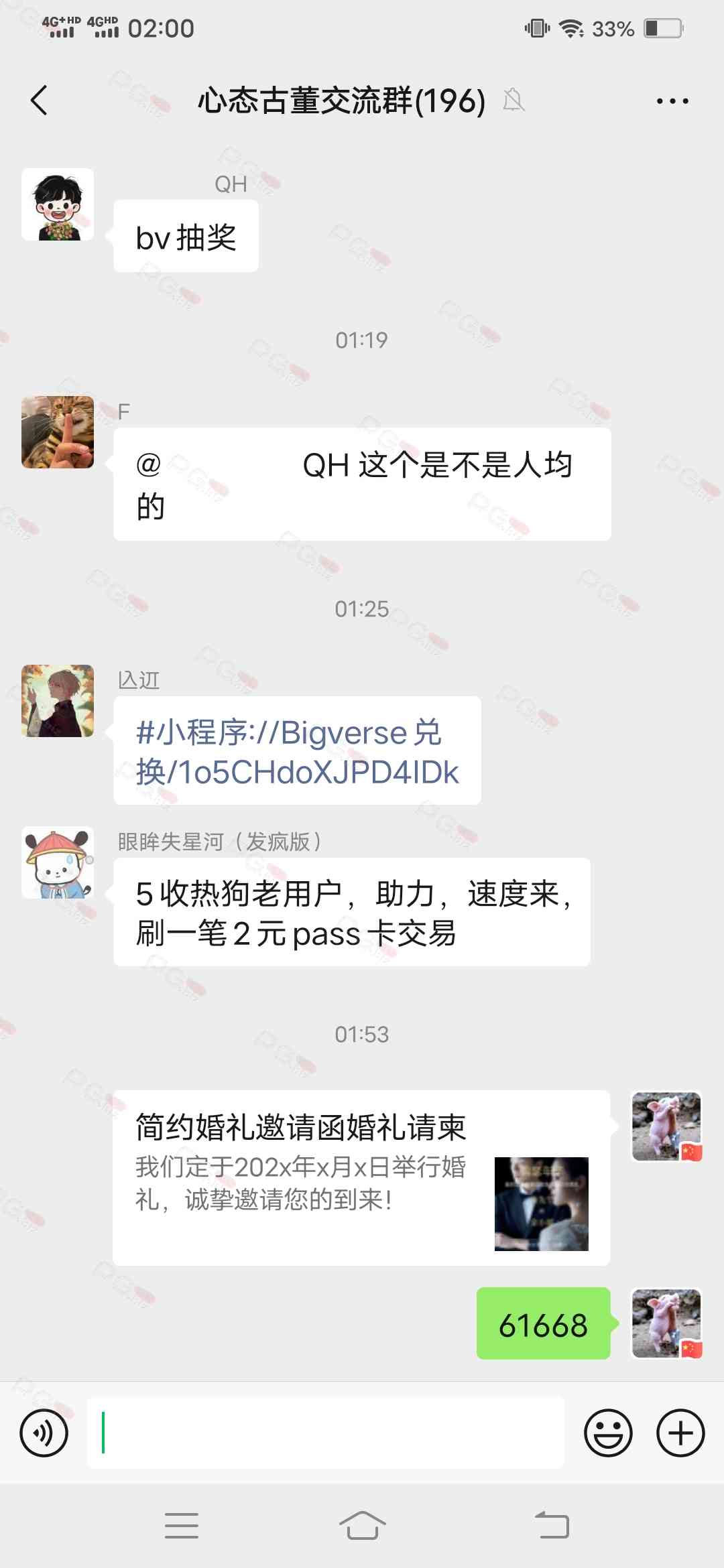
Task: Open the emoji picker
Action: 608,1433
